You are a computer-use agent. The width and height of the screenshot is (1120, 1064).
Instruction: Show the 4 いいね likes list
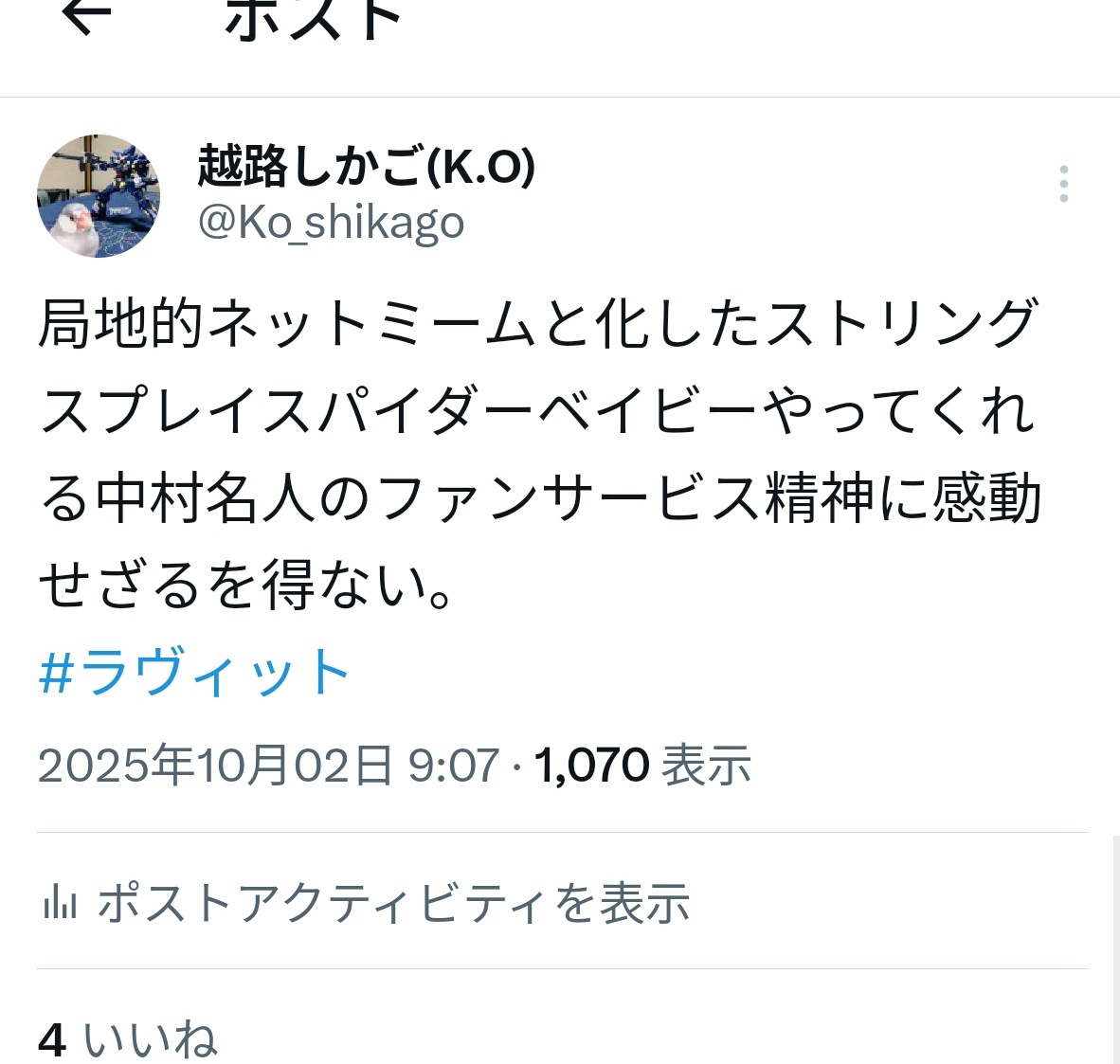pos(128,1039)
